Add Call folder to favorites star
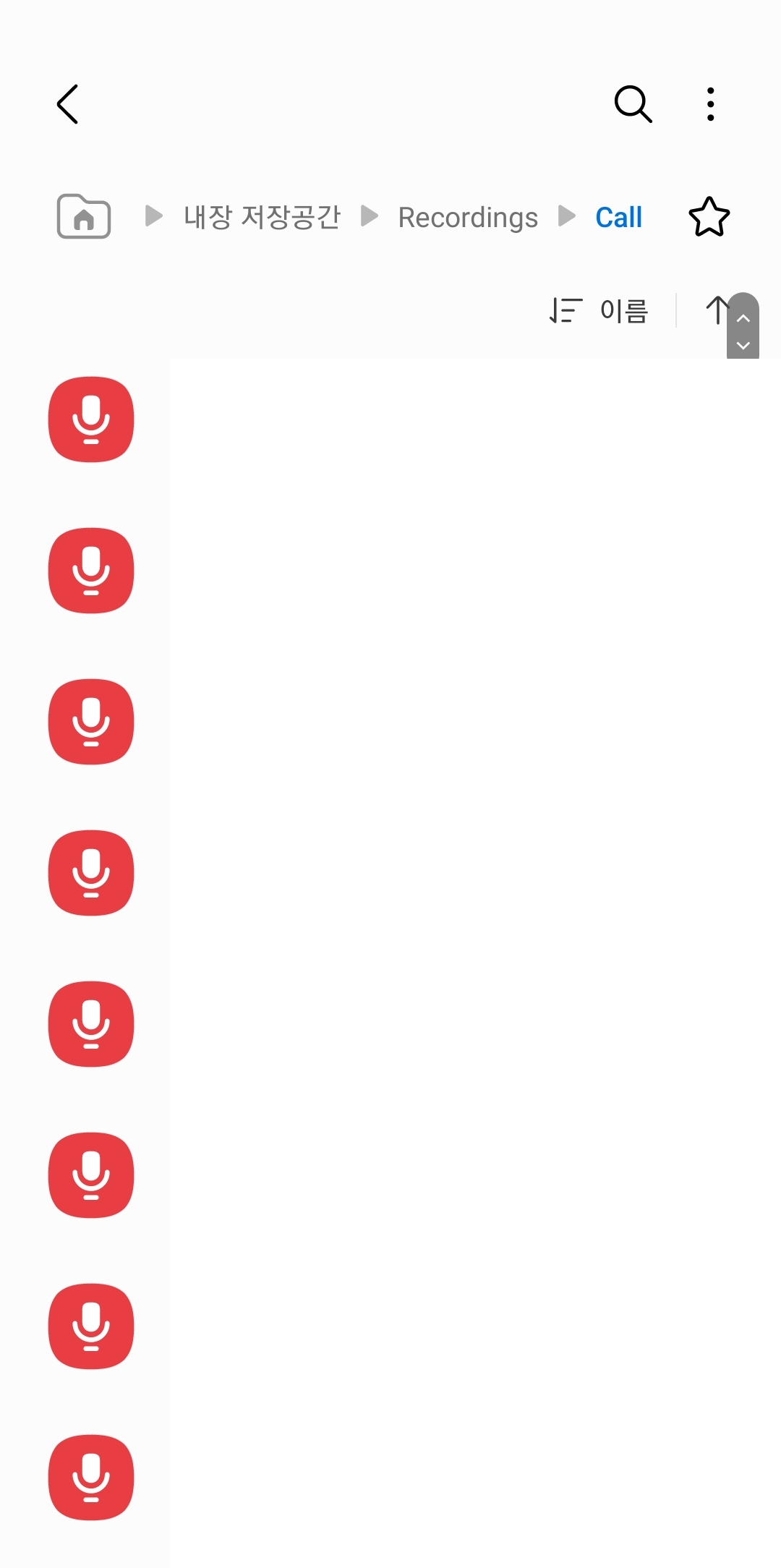Screen dimensions: 781x1568 click(709, 217)
